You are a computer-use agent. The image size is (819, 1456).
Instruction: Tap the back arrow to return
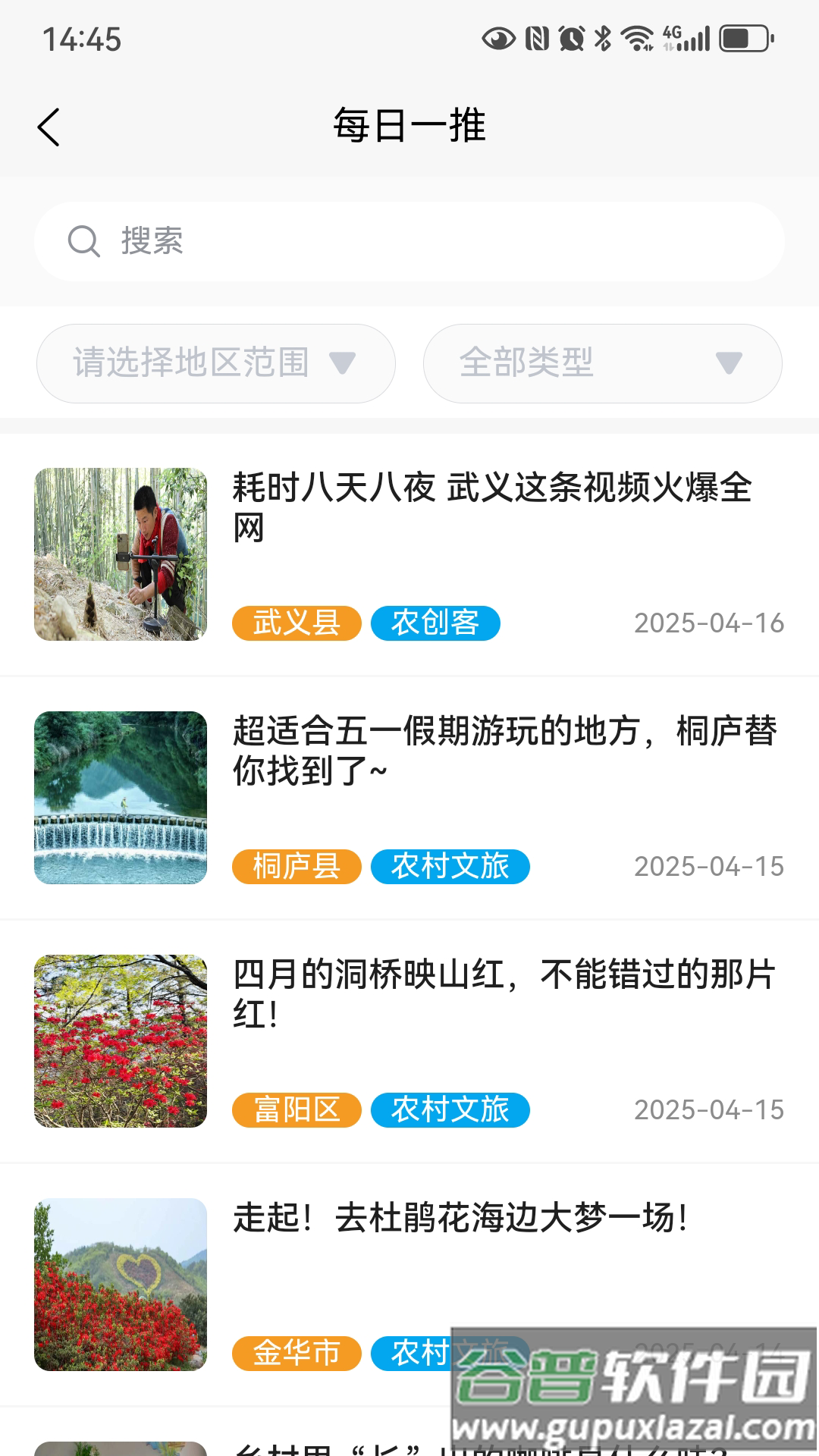point(49,127)
